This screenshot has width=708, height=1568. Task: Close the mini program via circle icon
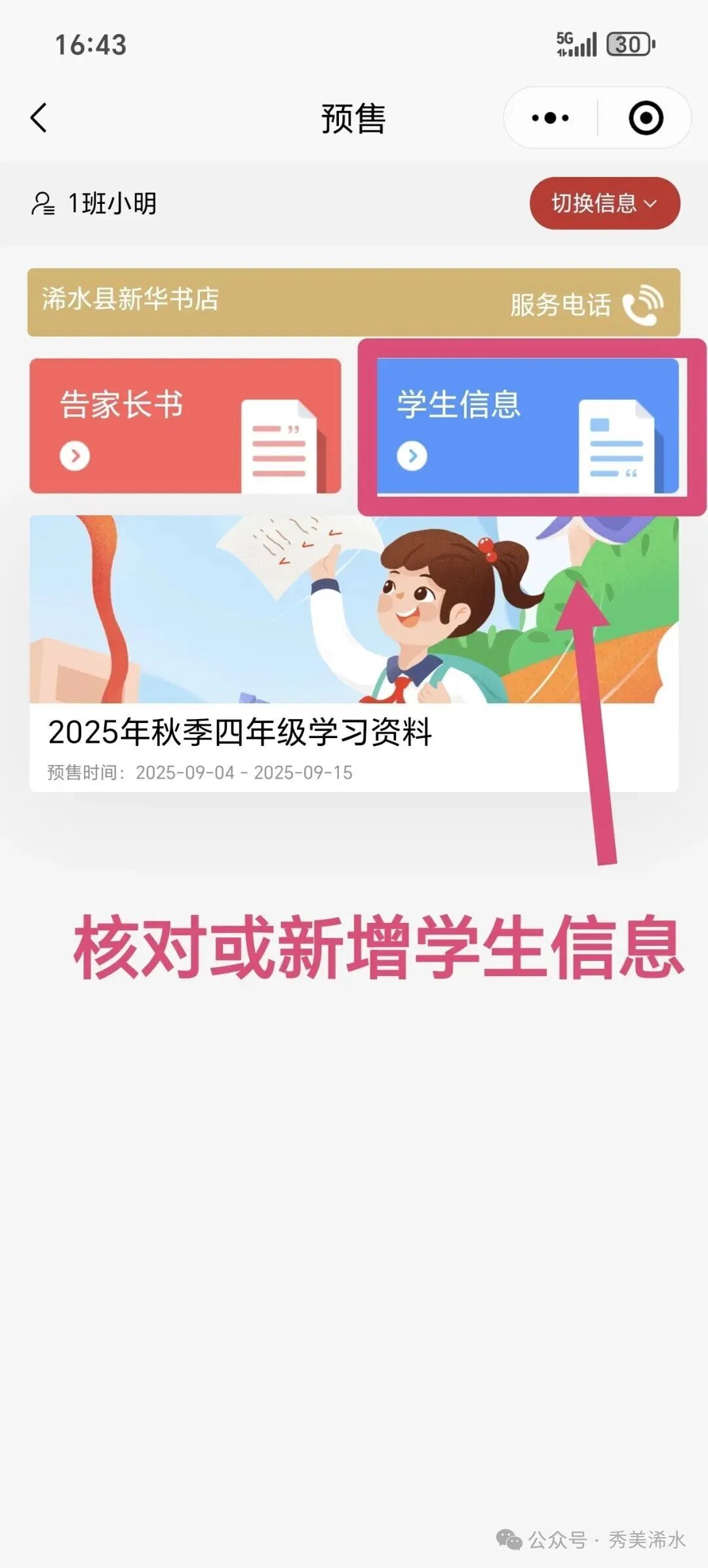pos(646,118)
